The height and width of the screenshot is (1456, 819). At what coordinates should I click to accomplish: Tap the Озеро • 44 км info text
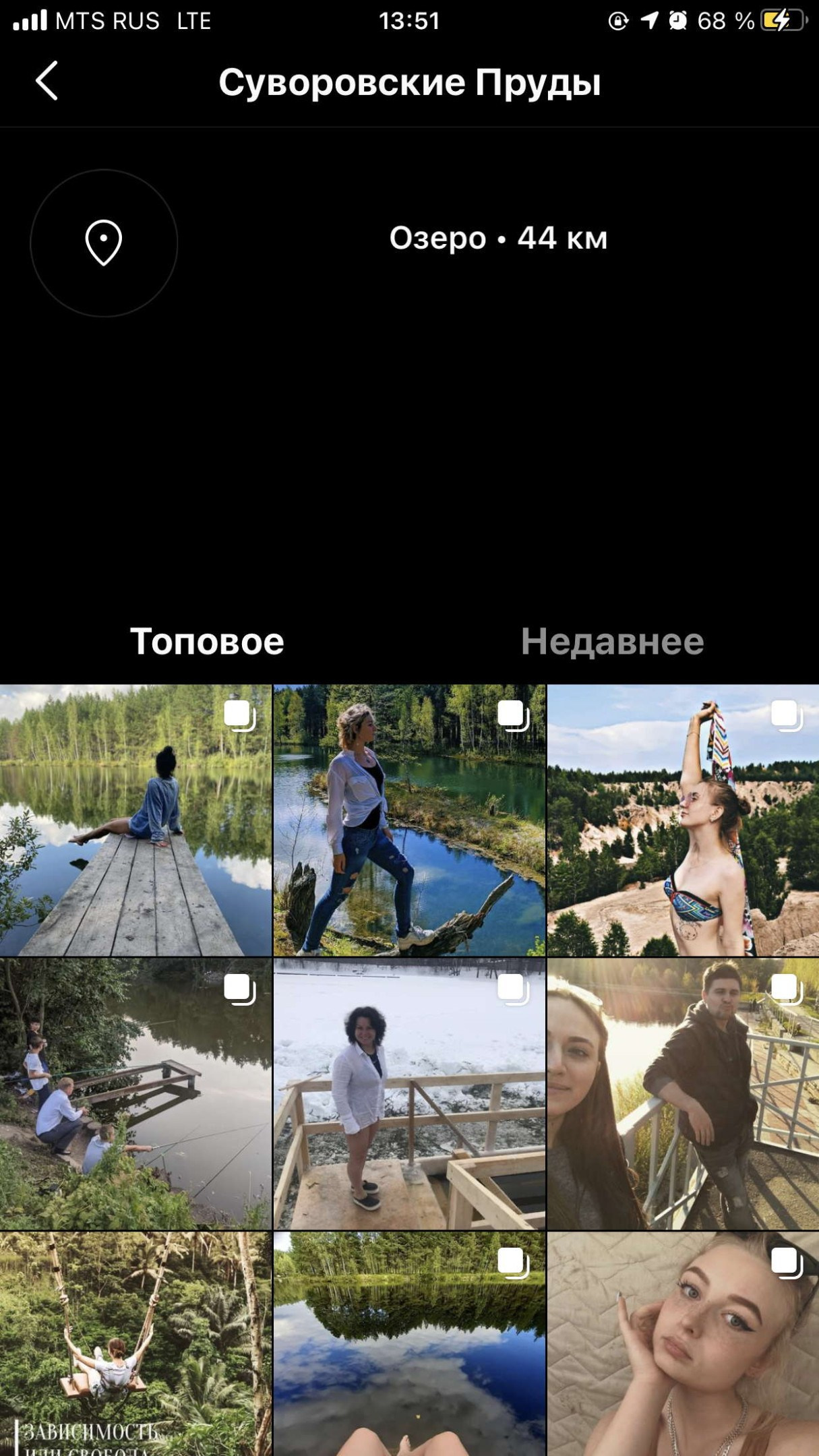click(499, 237)
